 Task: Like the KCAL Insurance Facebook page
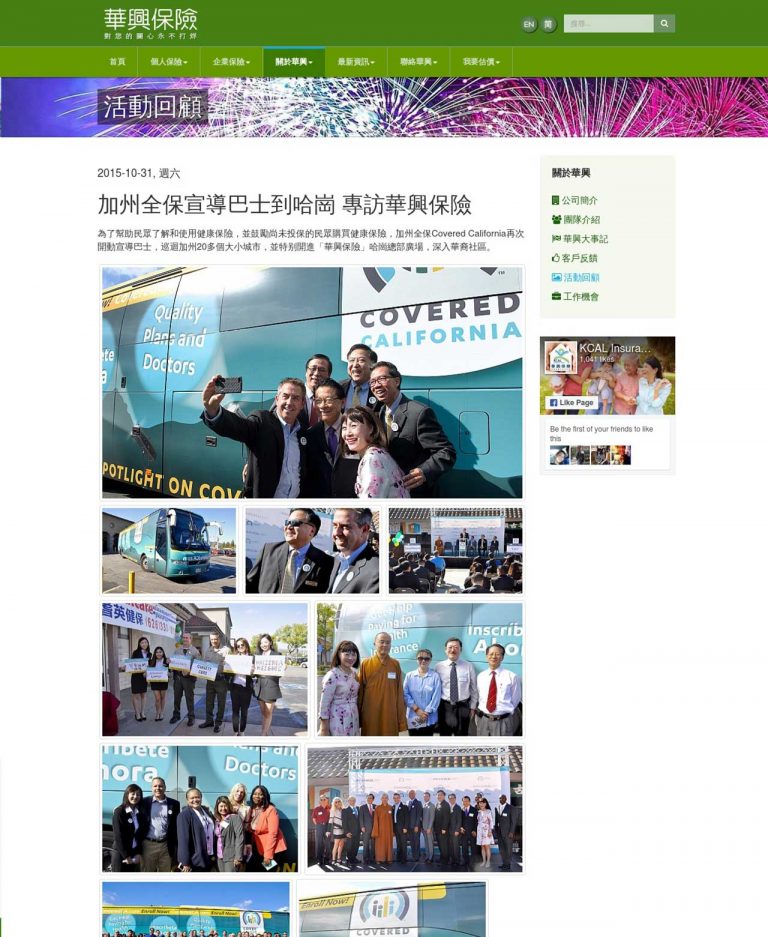coord(571,403)
